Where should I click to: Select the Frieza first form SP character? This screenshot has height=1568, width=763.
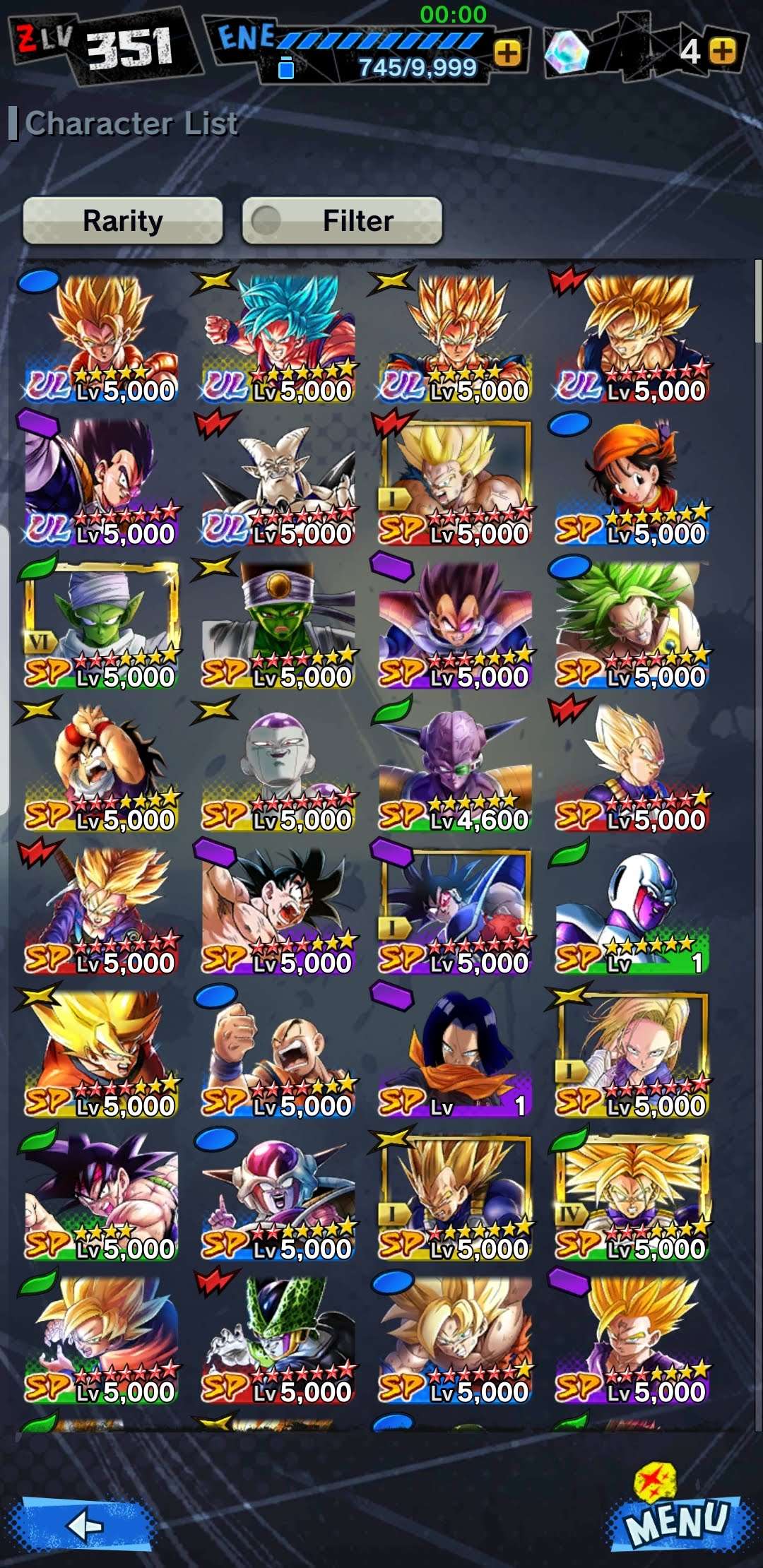(278, 1197)
